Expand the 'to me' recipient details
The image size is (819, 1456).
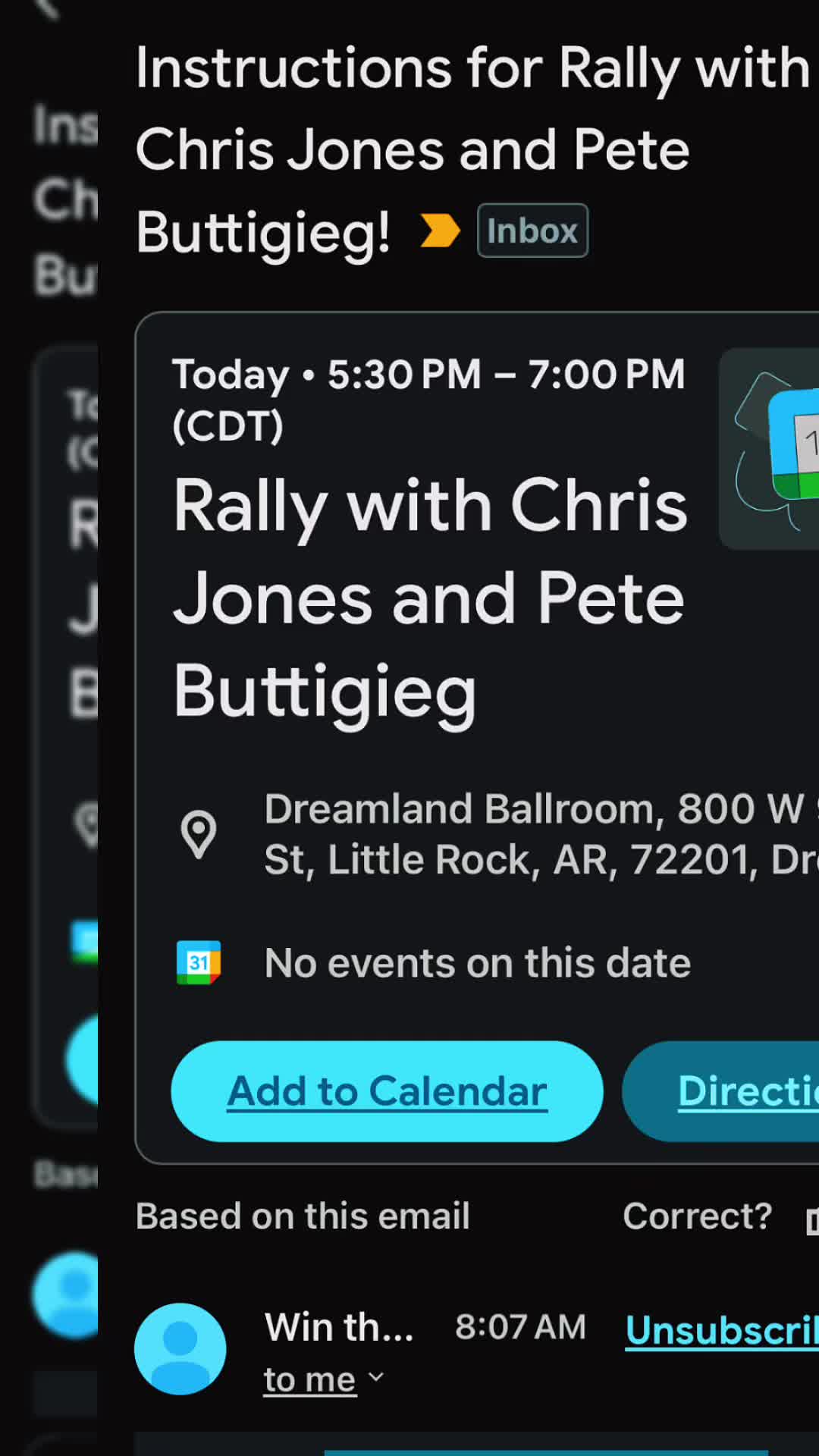(324, 1379)
